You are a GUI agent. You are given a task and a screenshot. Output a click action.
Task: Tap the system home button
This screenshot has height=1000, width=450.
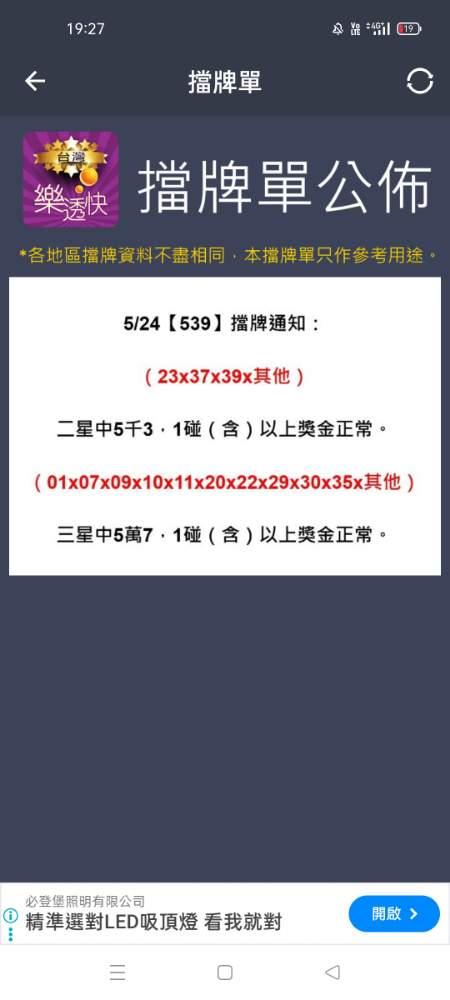pyautogui.click(x=224, y=972)
